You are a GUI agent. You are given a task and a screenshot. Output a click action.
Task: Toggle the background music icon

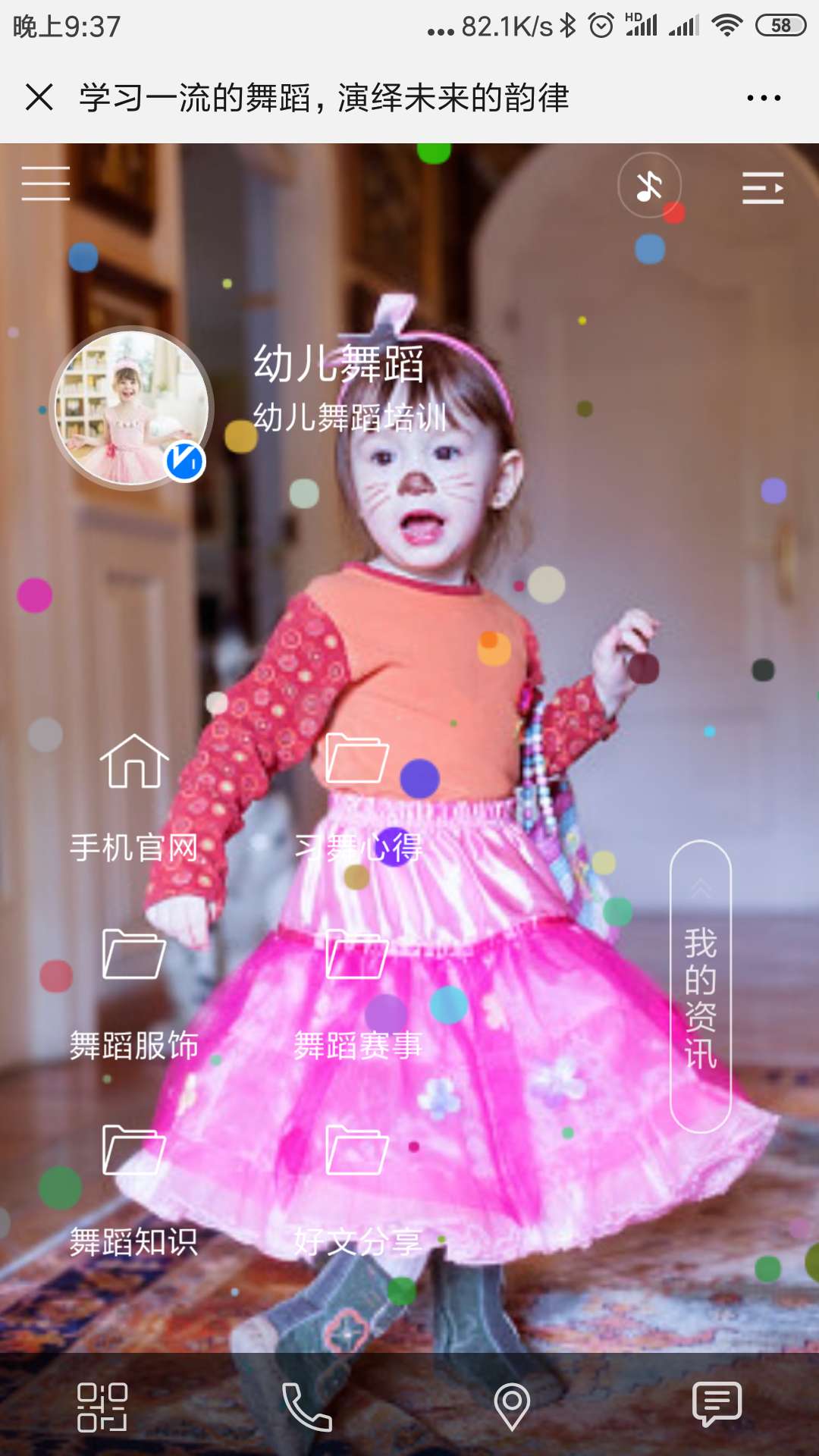649,186
